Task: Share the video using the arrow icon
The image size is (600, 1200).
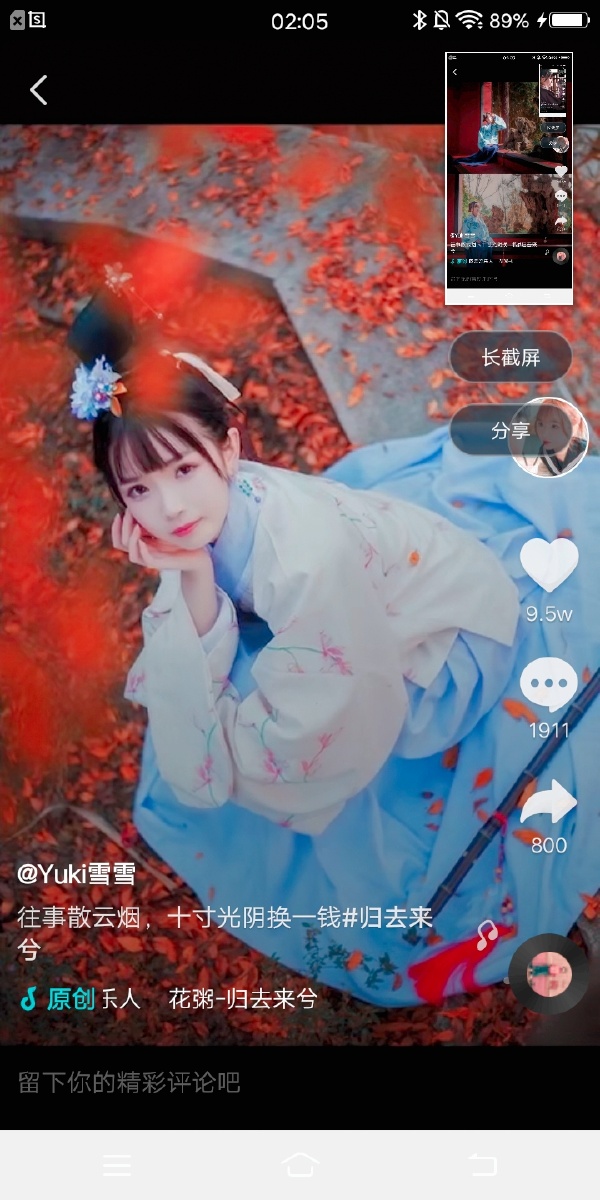Action: [x=549, y=802]
